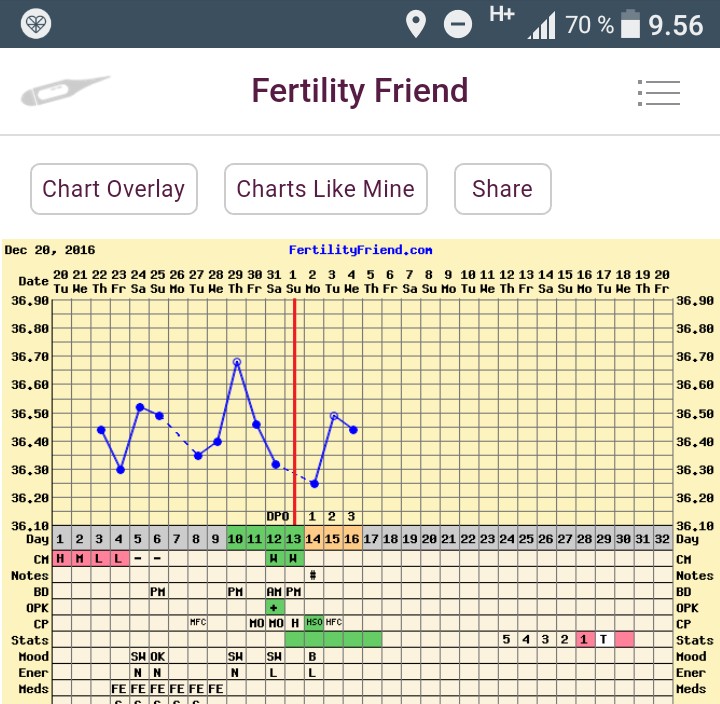
Task: Tap the Chart Overlay button
Action: [114, 189]
